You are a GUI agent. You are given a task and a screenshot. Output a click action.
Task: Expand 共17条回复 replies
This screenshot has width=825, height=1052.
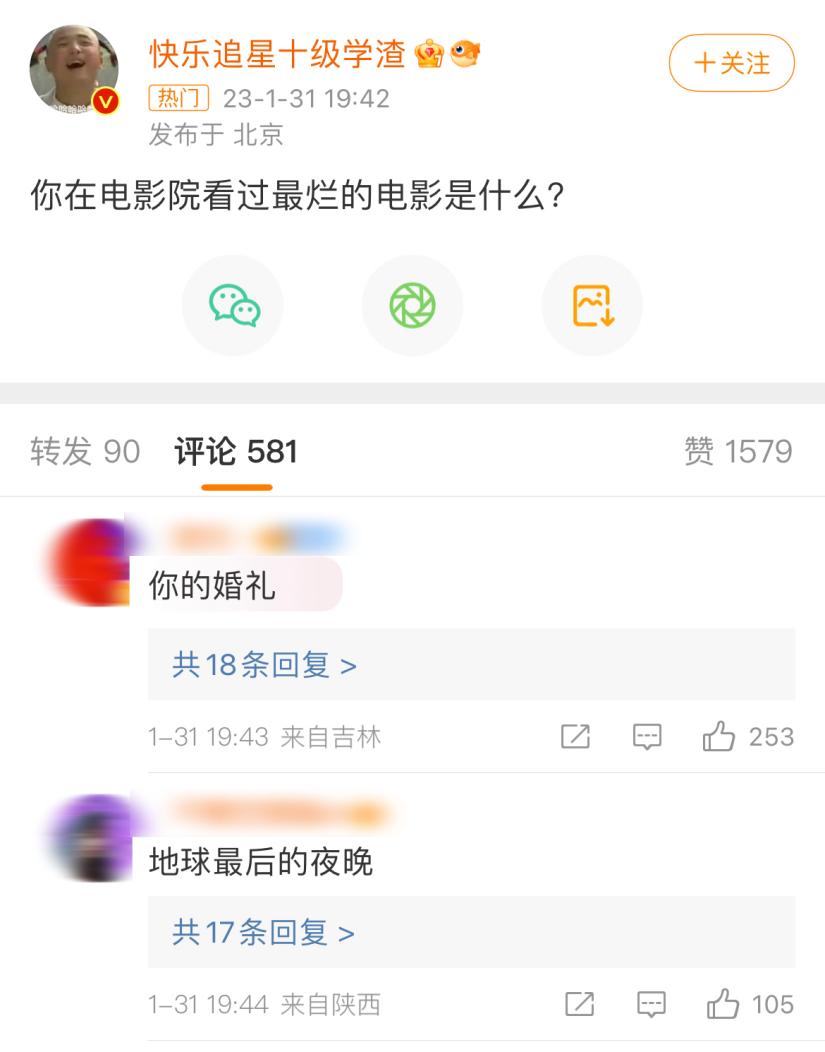pos(263,933)
